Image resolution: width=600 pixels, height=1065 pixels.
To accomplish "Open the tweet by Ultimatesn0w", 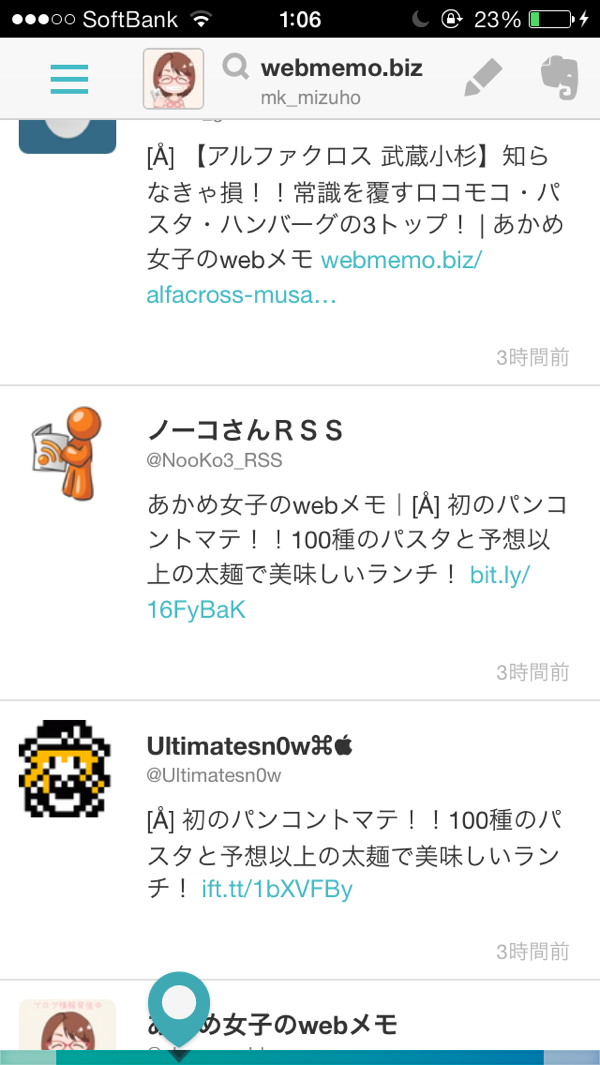I will coord(300,840).
